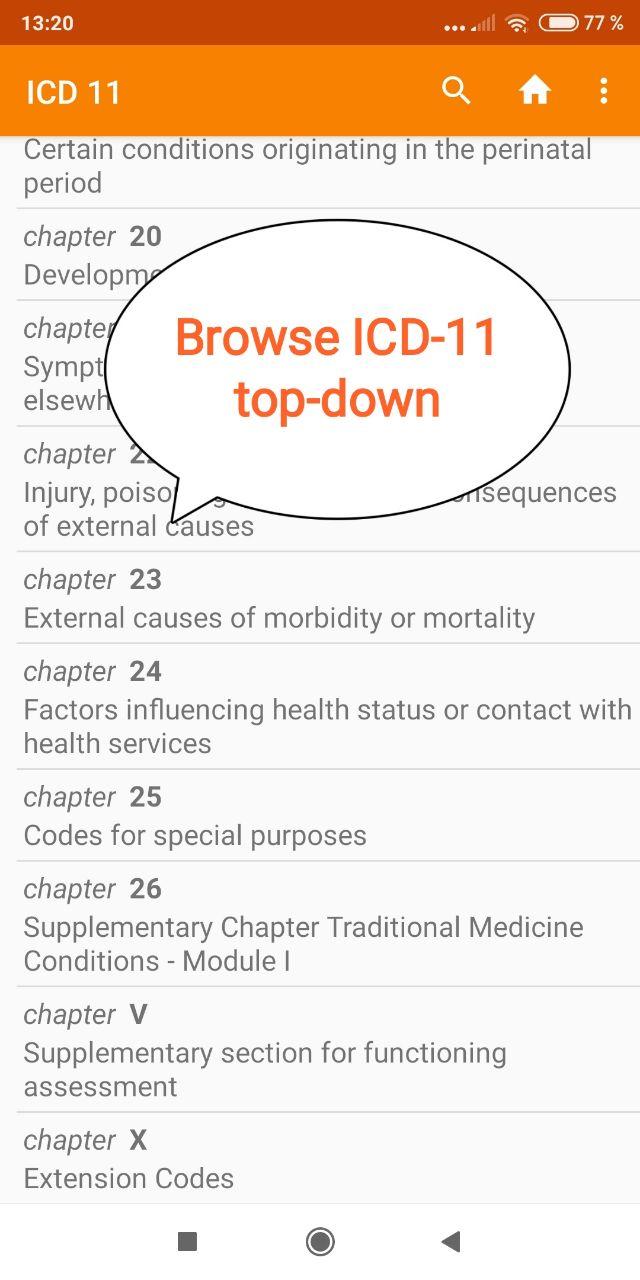
Task: Open chapter V functioning assessment section
Action: [320, 1050]
